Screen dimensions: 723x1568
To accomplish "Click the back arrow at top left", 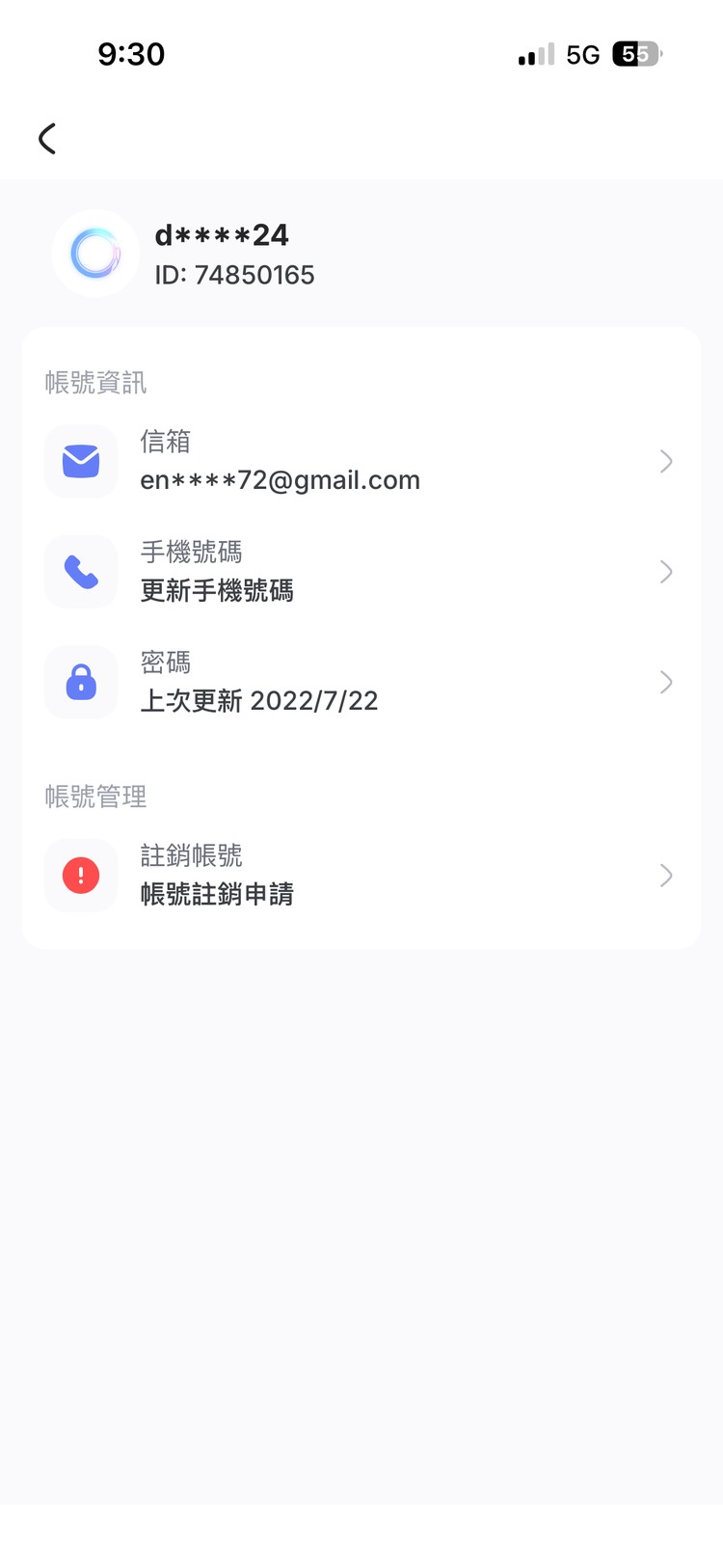I will tap(47, 138).
